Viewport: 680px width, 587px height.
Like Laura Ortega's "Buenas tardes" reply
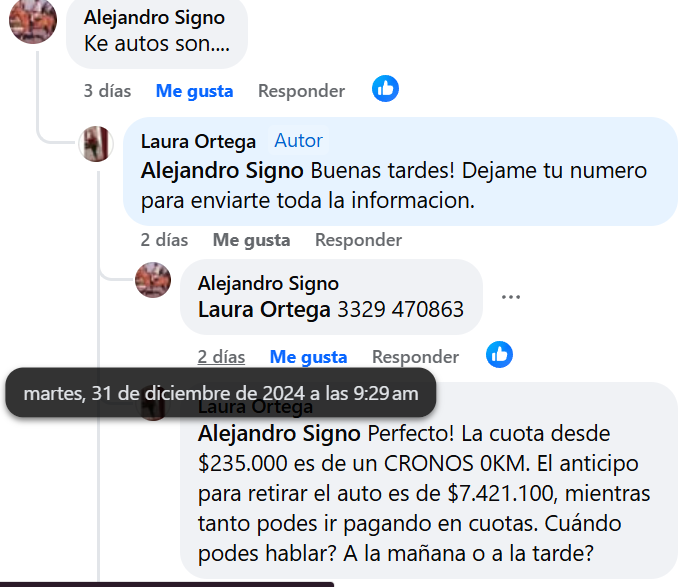[x=251, y=240]
